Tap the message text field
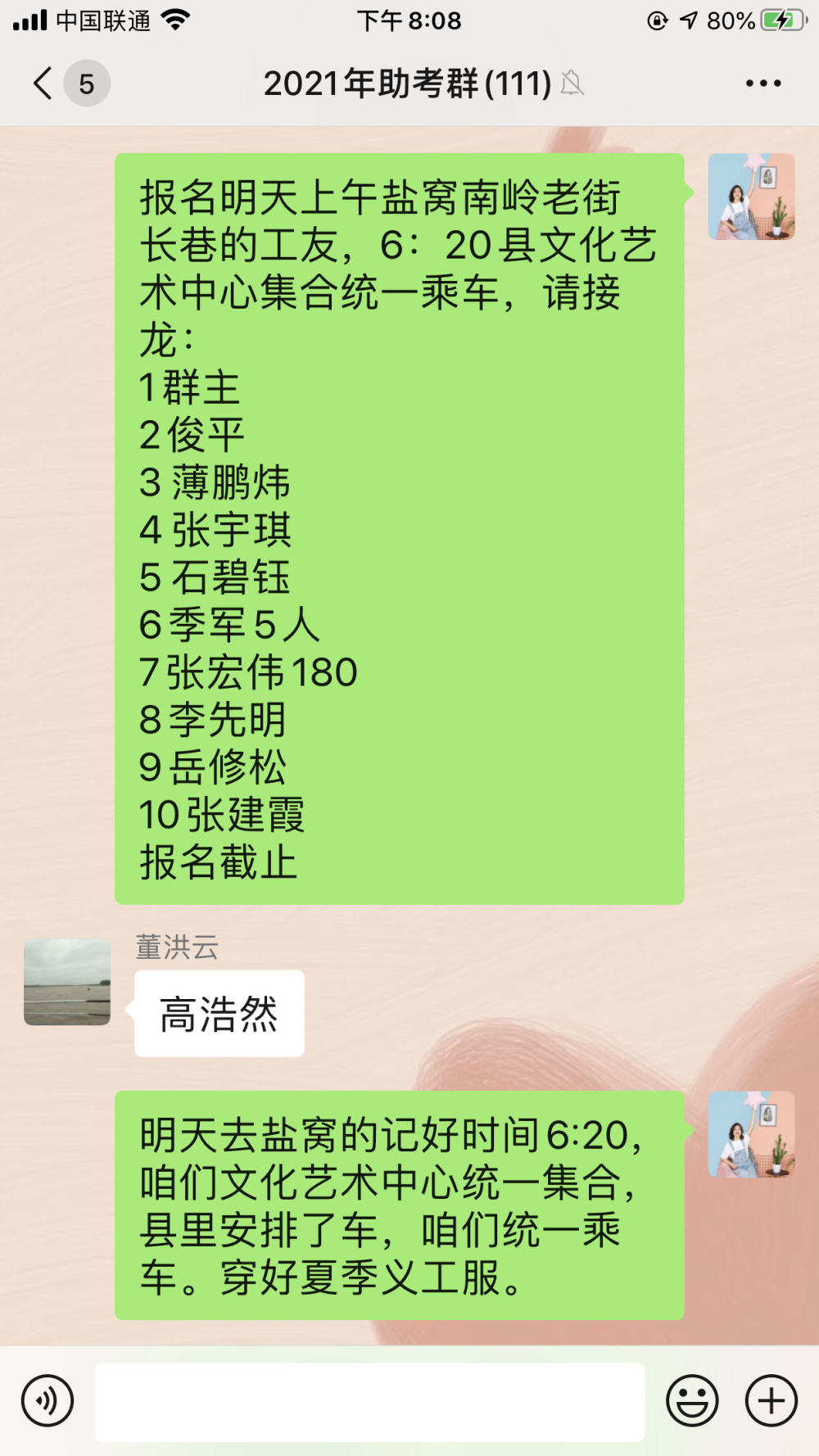The image size is (819, 1456). coord(369,1402)
